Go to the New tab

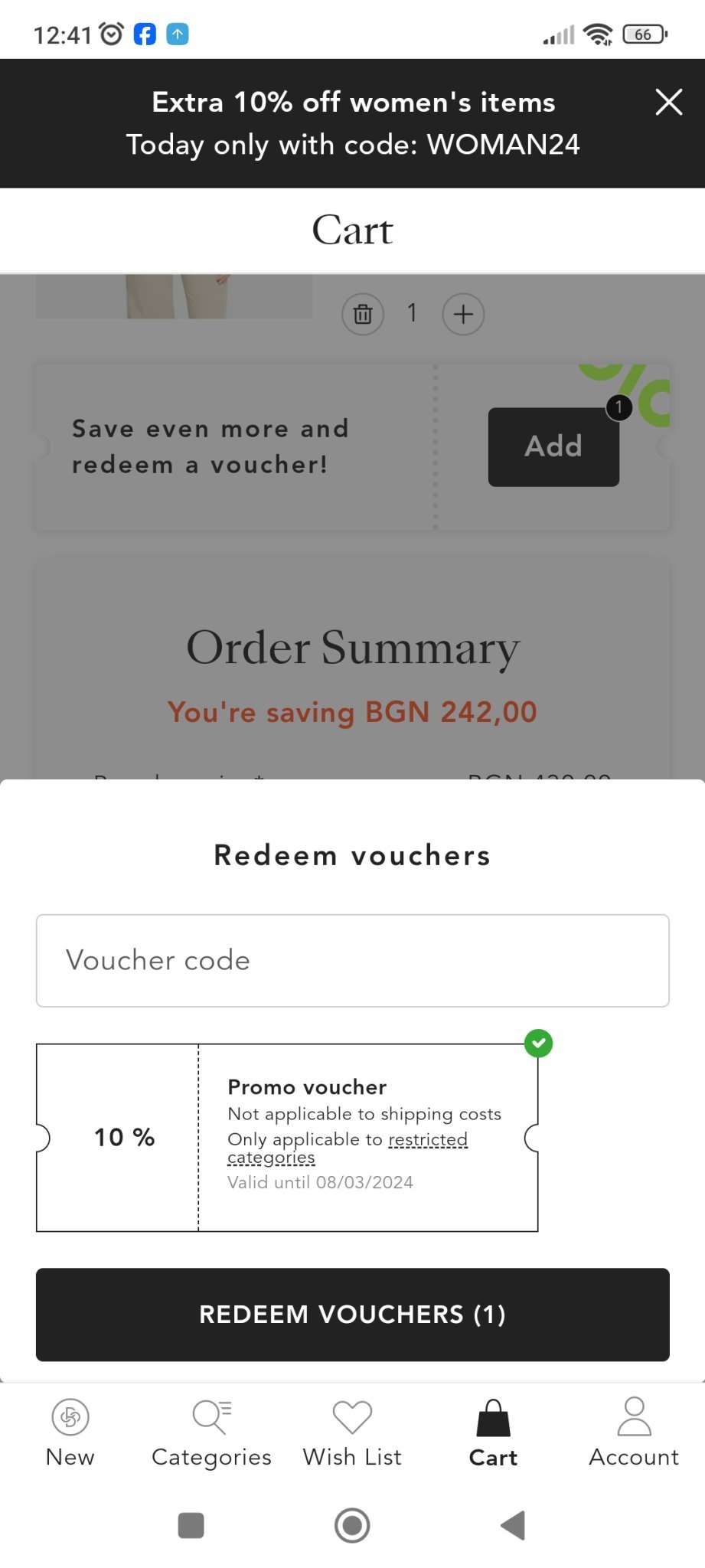click(x=70, y=1432)
